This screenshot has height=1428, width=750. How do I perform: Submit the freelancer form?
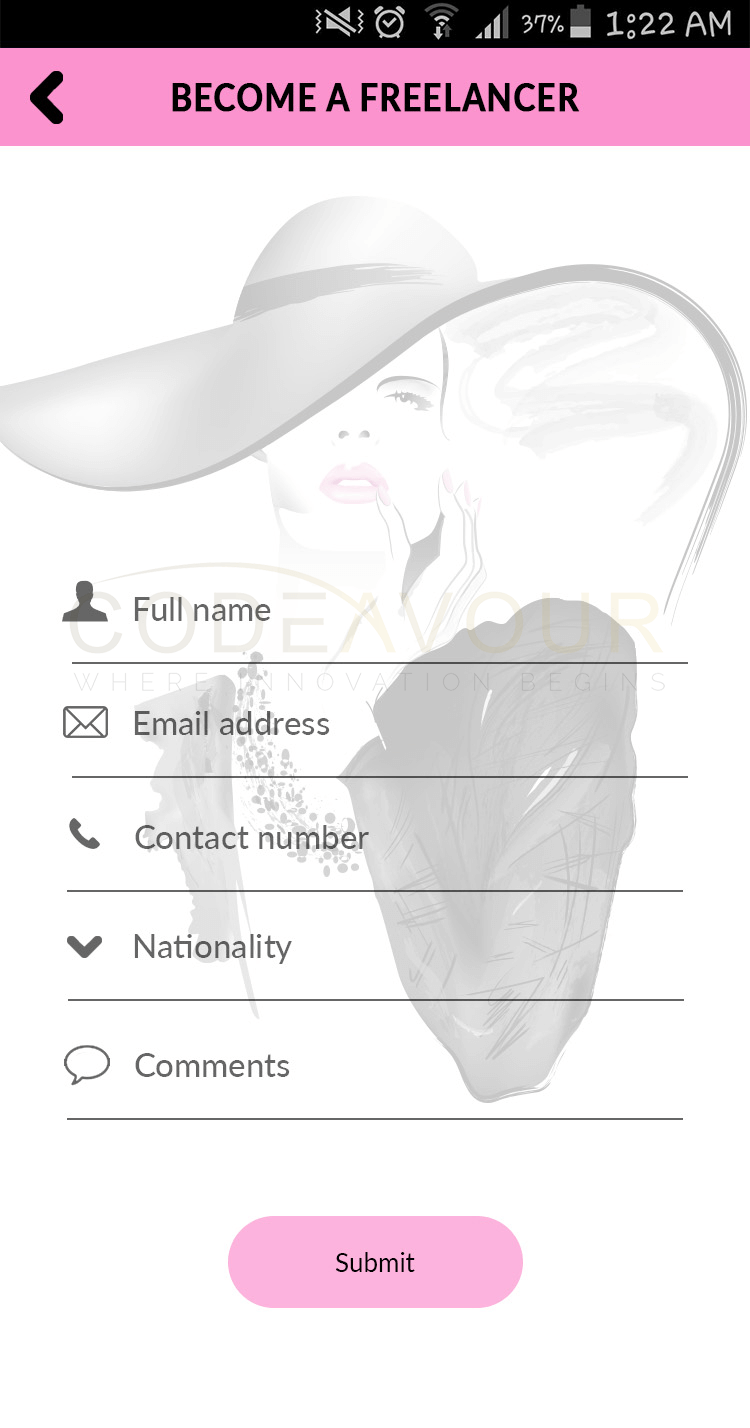tap(375, 1262)
